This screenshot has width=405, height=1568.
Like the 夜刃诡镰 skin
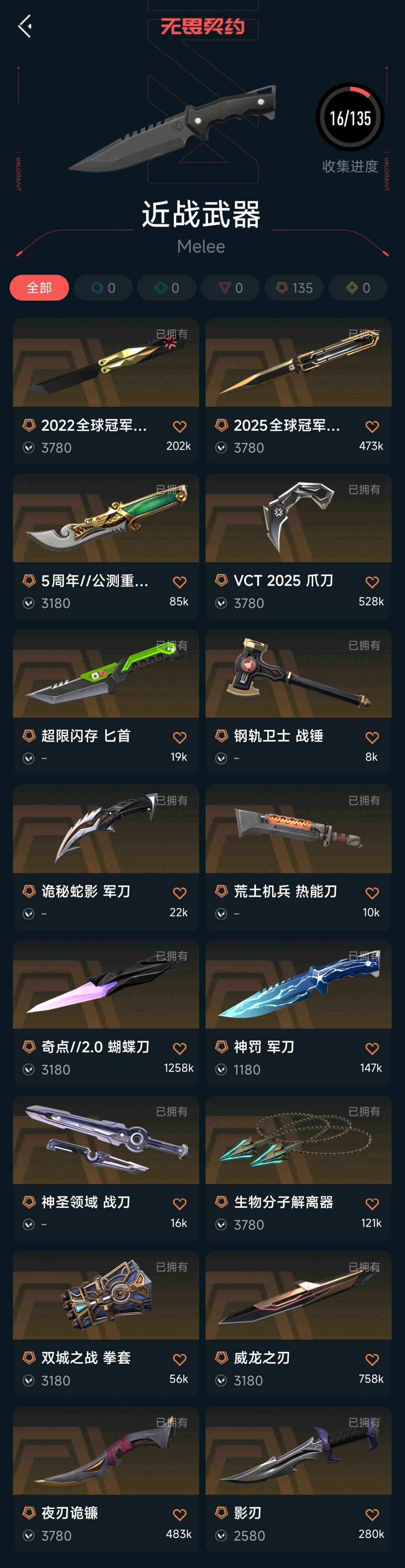click(x=179, y=1514)
